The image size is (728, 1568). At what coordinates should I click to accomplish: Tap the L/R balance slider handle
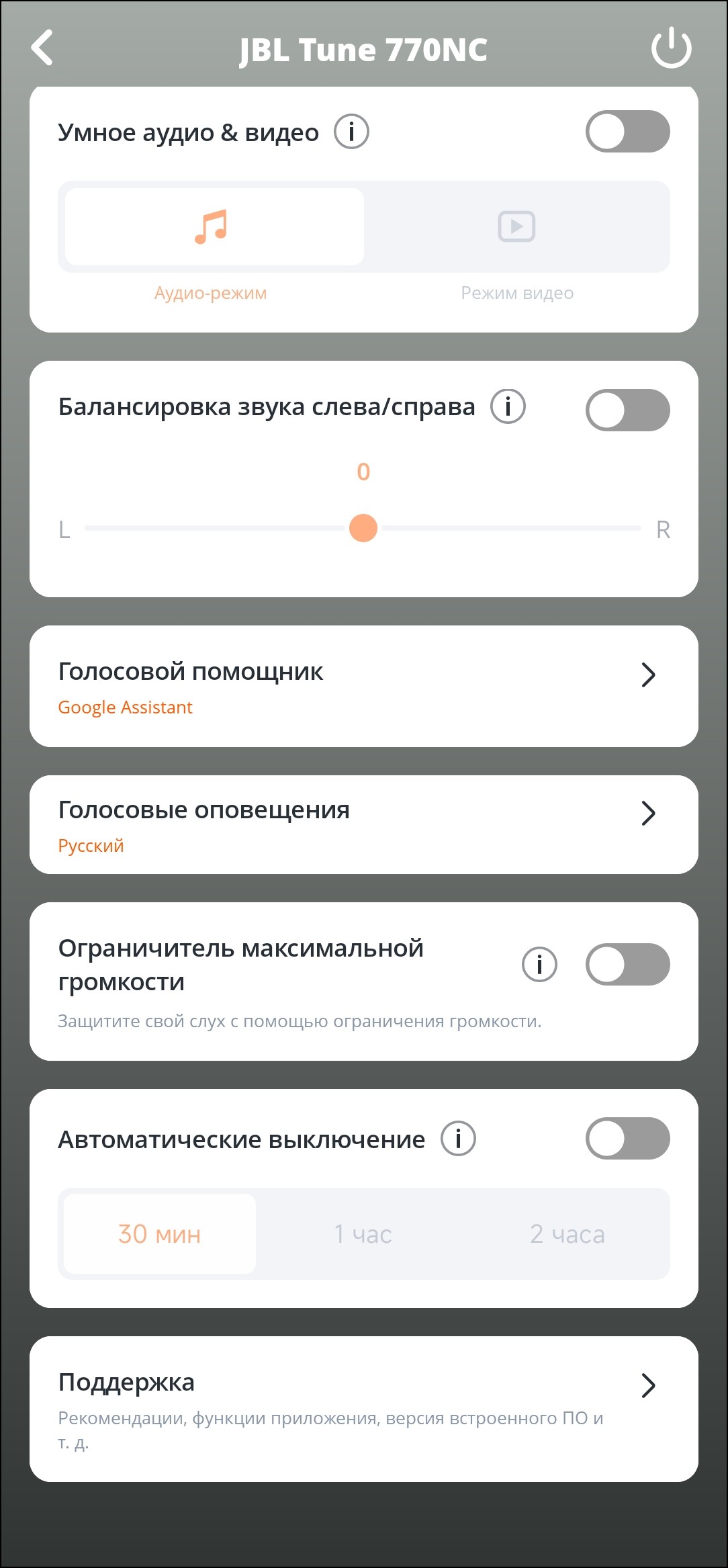363,528
